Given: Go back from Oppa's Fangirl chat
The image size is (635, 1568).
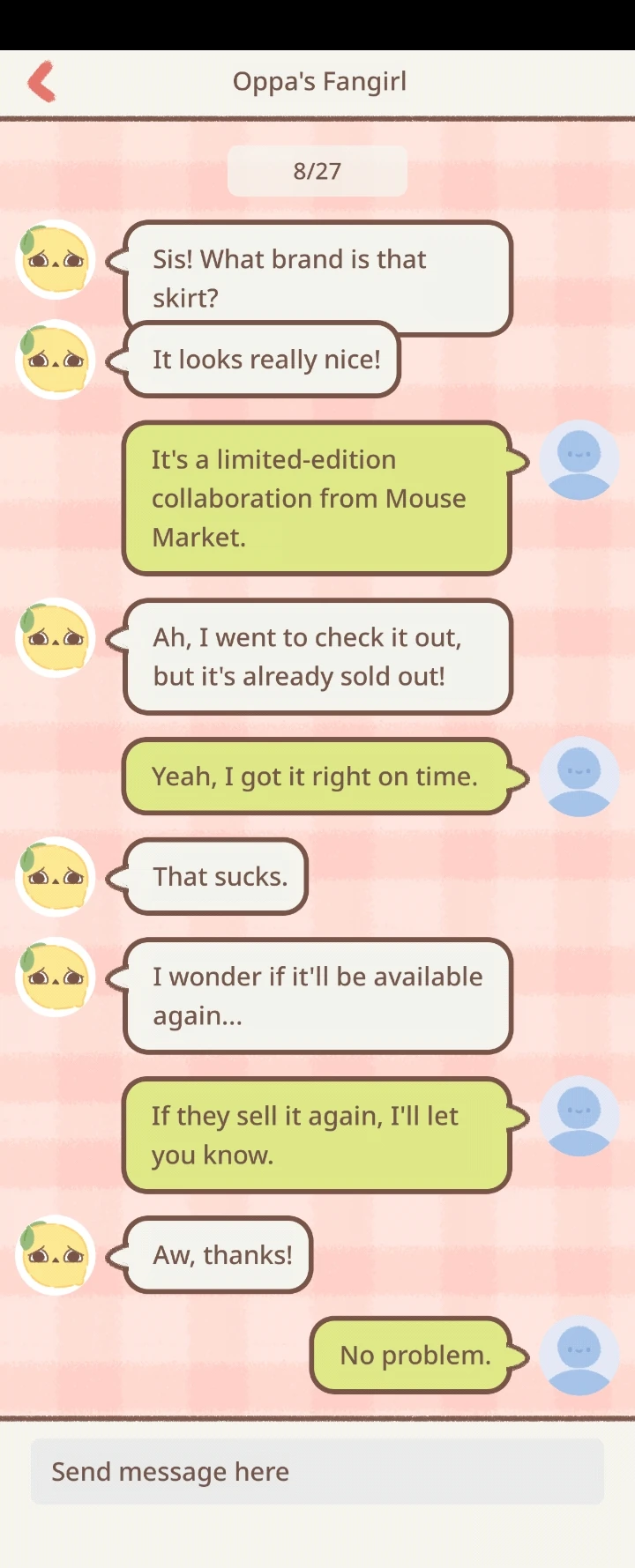Looking at the screenshot, I should (x=41, y=82).
